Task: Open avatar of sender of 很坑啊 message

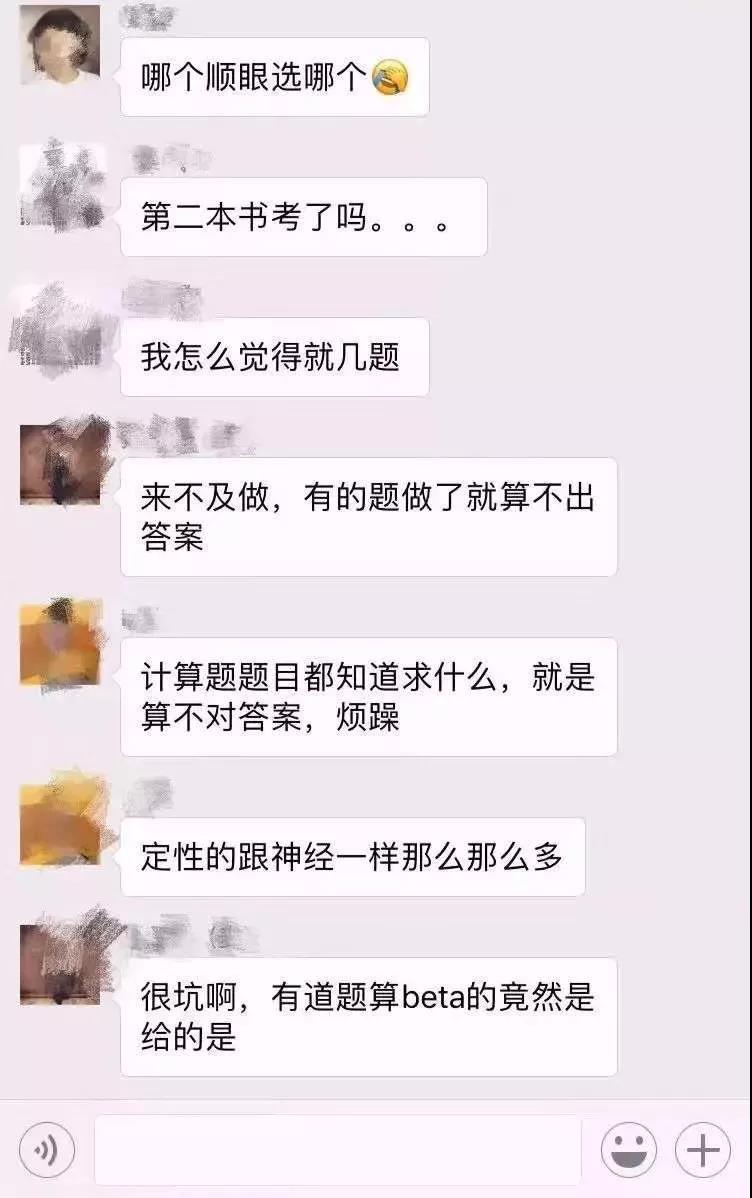Action: pos(60,965)
